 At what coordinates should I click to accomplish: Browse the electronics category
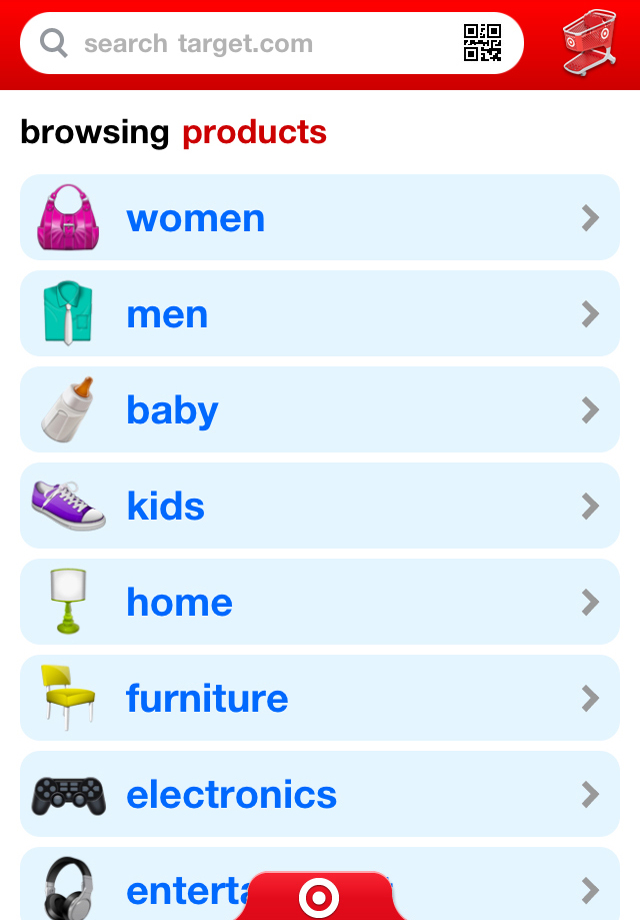click(320, 794)
